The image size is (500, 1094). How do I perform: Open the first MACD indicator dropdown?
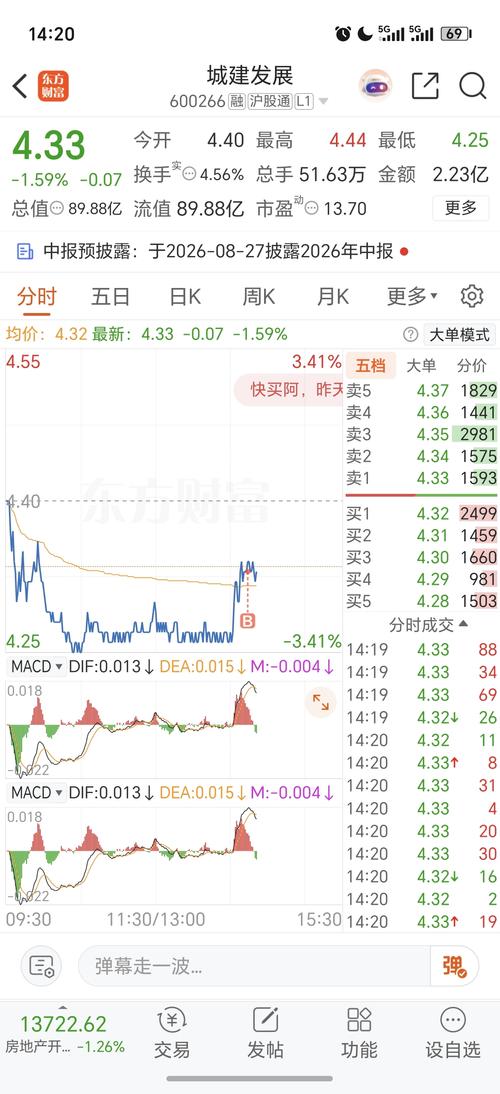pyautogui.click(x=37, y=666)
